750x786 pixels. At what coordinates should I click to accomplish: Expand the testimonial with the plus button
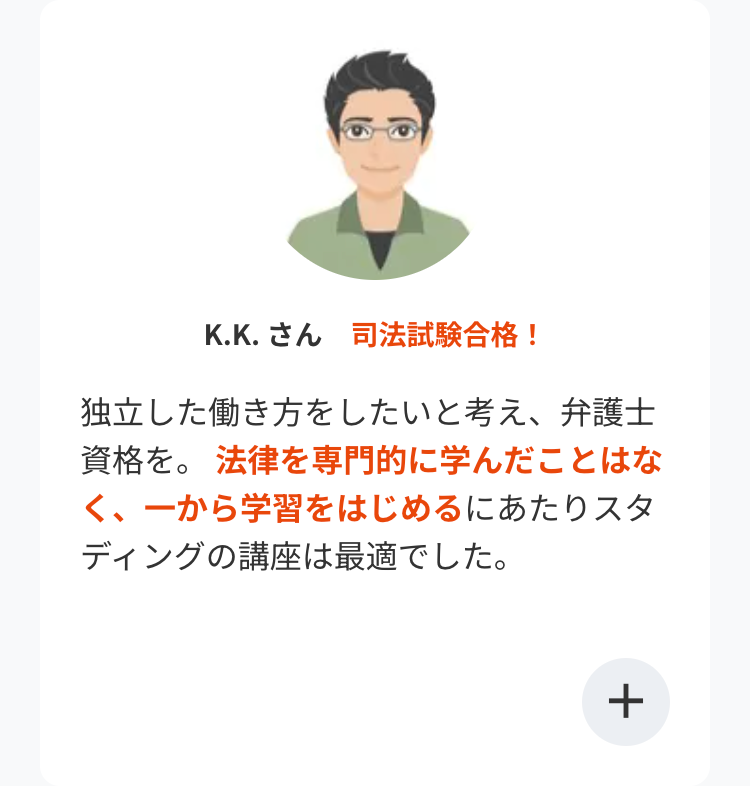click(x=626, y=703)
